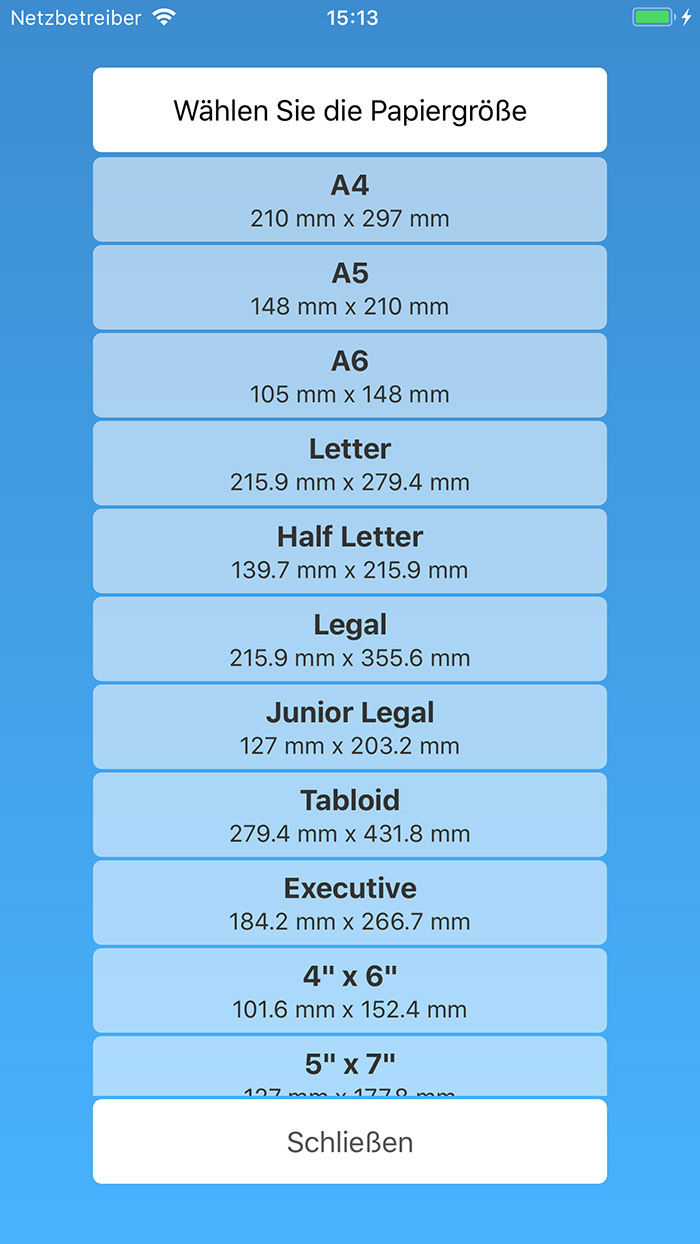700x1244 pixels.
Task: Tap Schließen to close the dialog
Action: 350,1142
